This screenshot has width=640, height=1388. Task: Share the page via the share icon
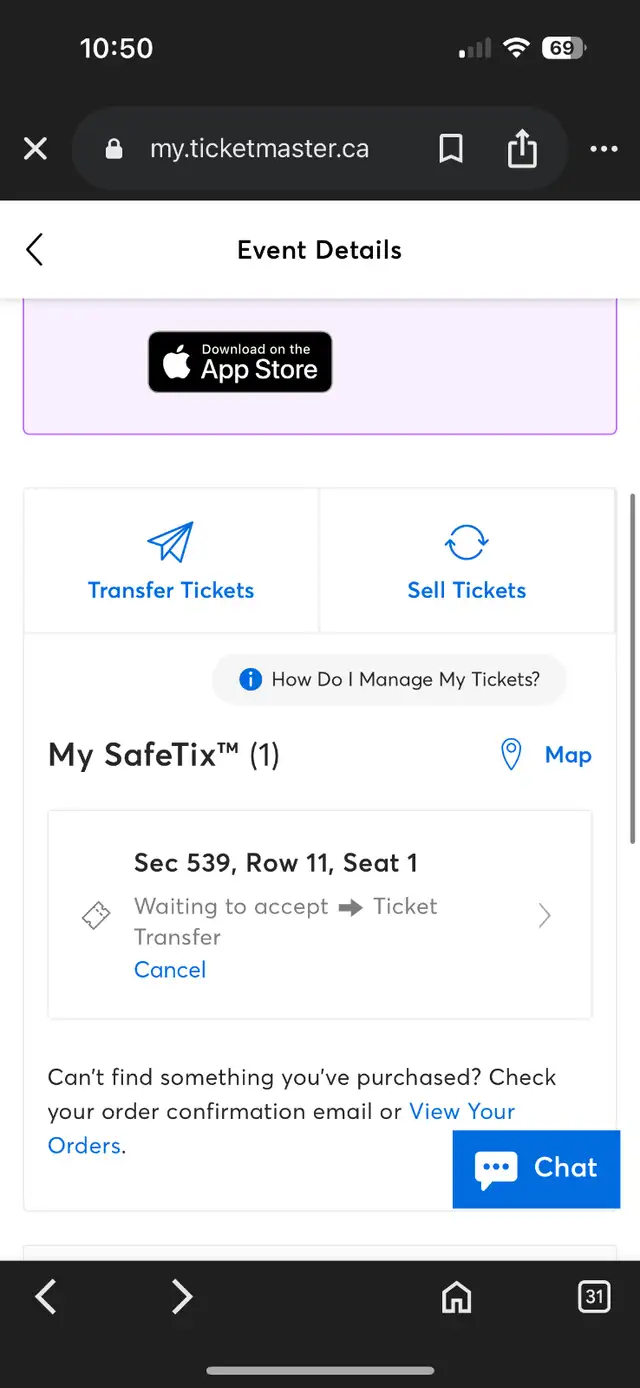coord(522,149)
